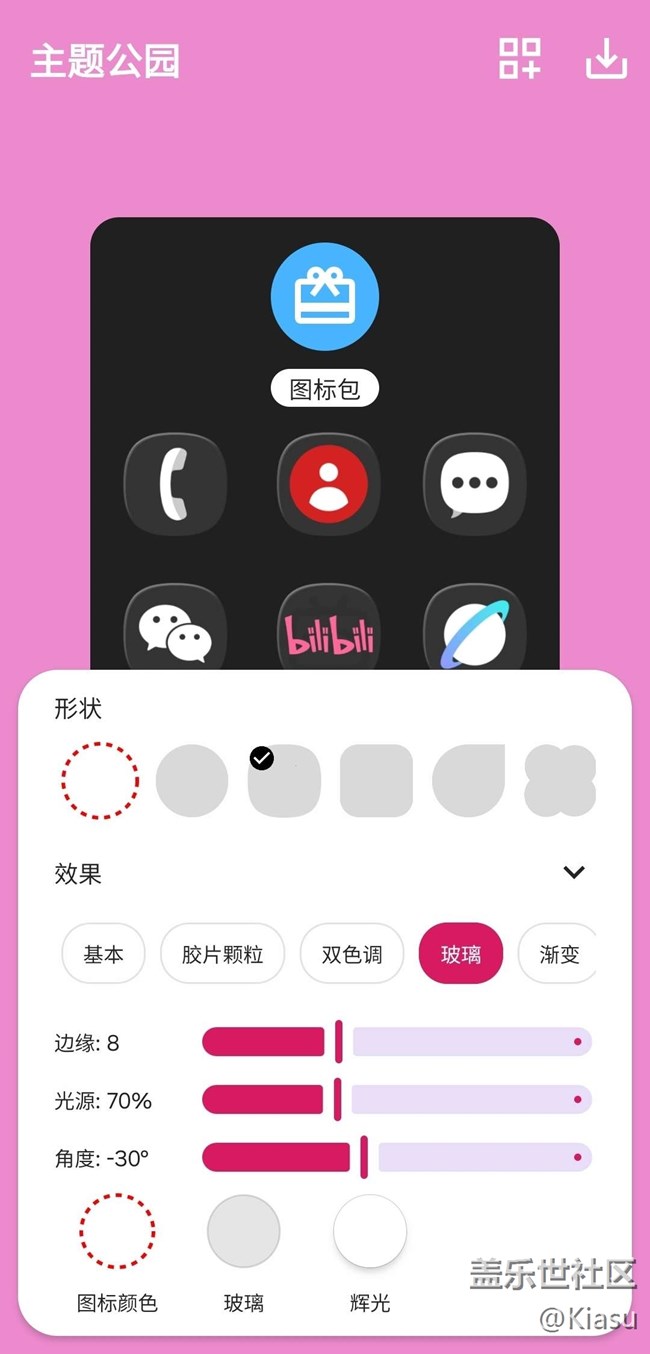Apply the 基本 effect
Image resolution: width=650 pixels, height=1354 pixels.
pos(103,954)
